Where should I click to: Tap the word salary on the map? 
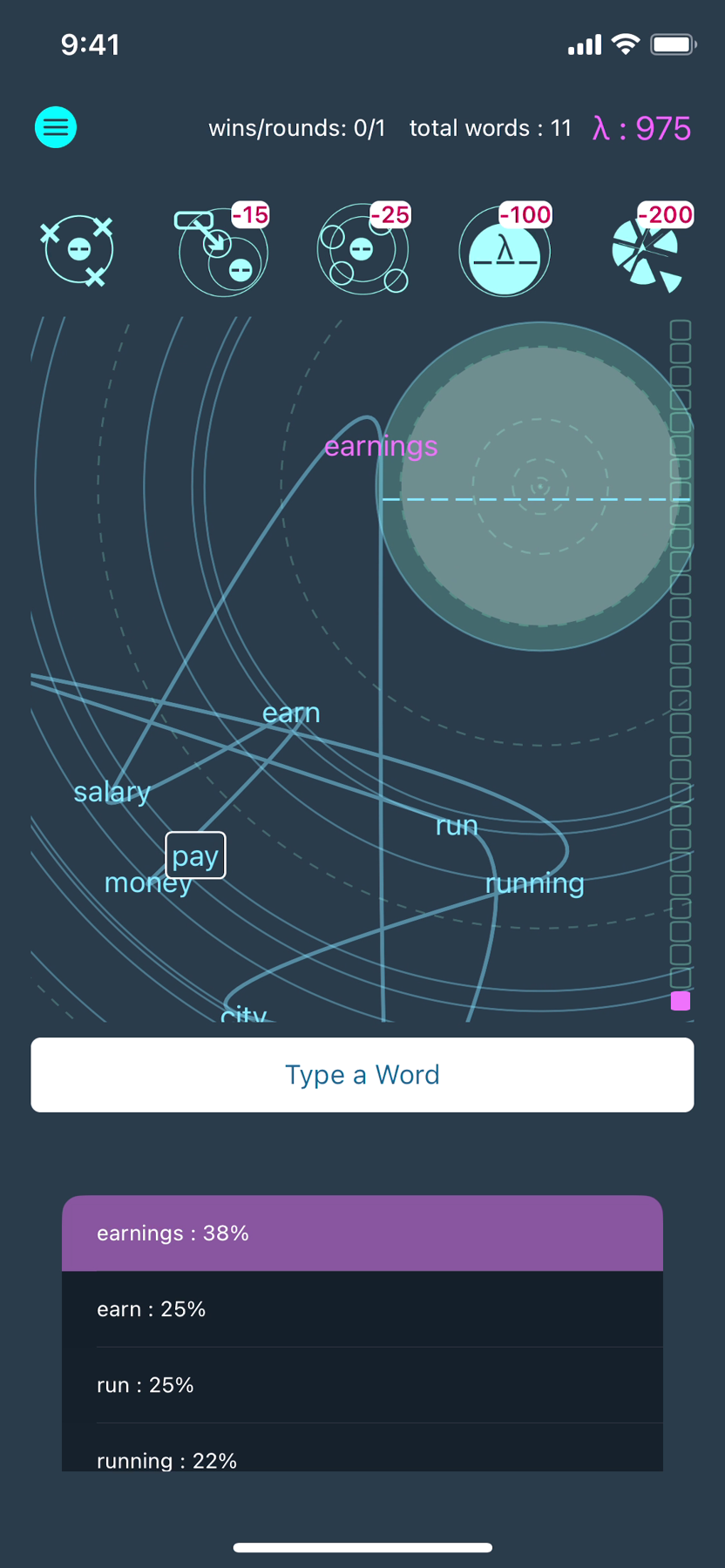click(112, 792)
